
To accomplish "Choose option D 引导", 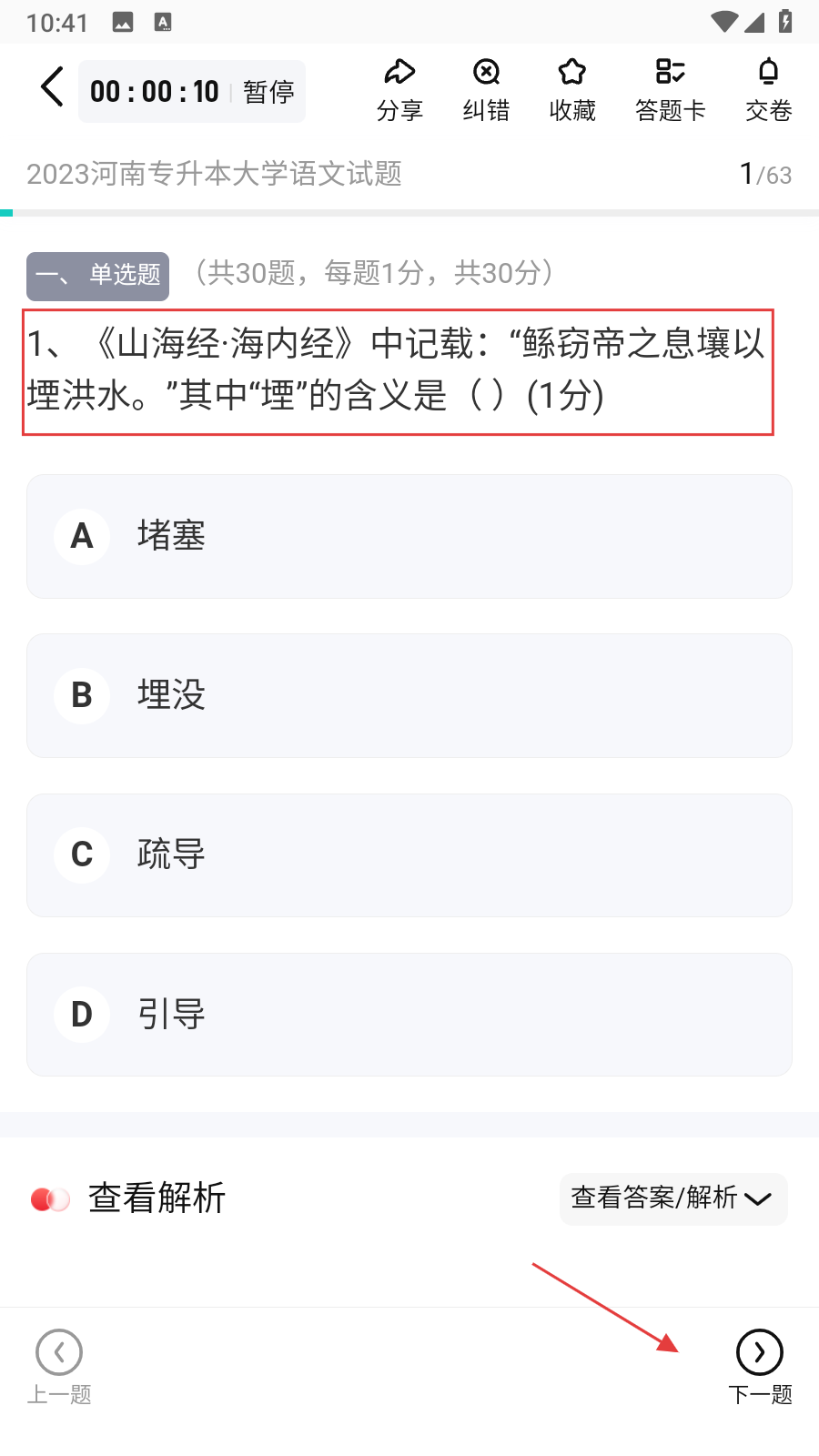I will (x=409, y=1015).
